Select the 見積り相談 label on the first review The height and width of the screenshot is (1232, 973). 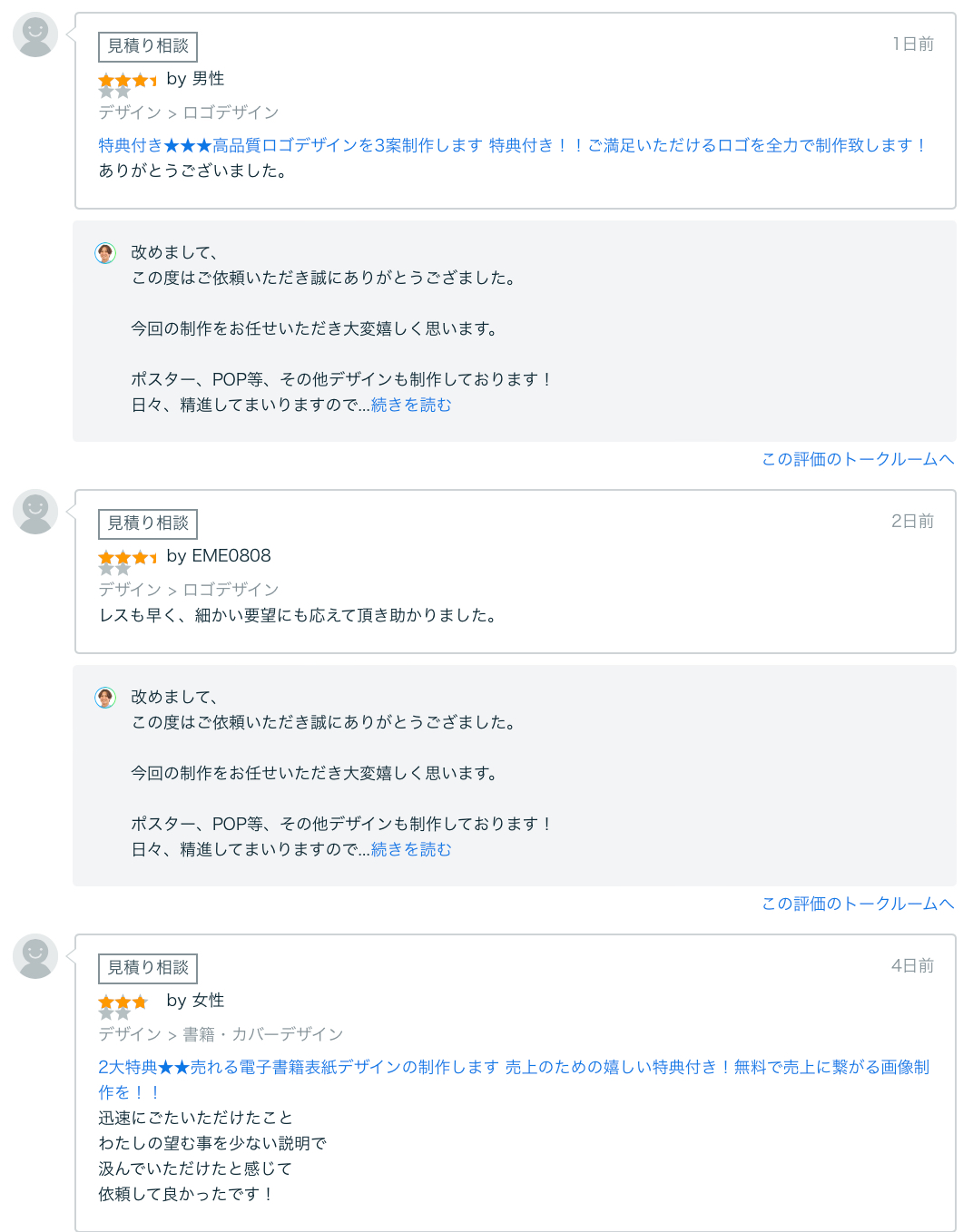click(x=147, y=47)
